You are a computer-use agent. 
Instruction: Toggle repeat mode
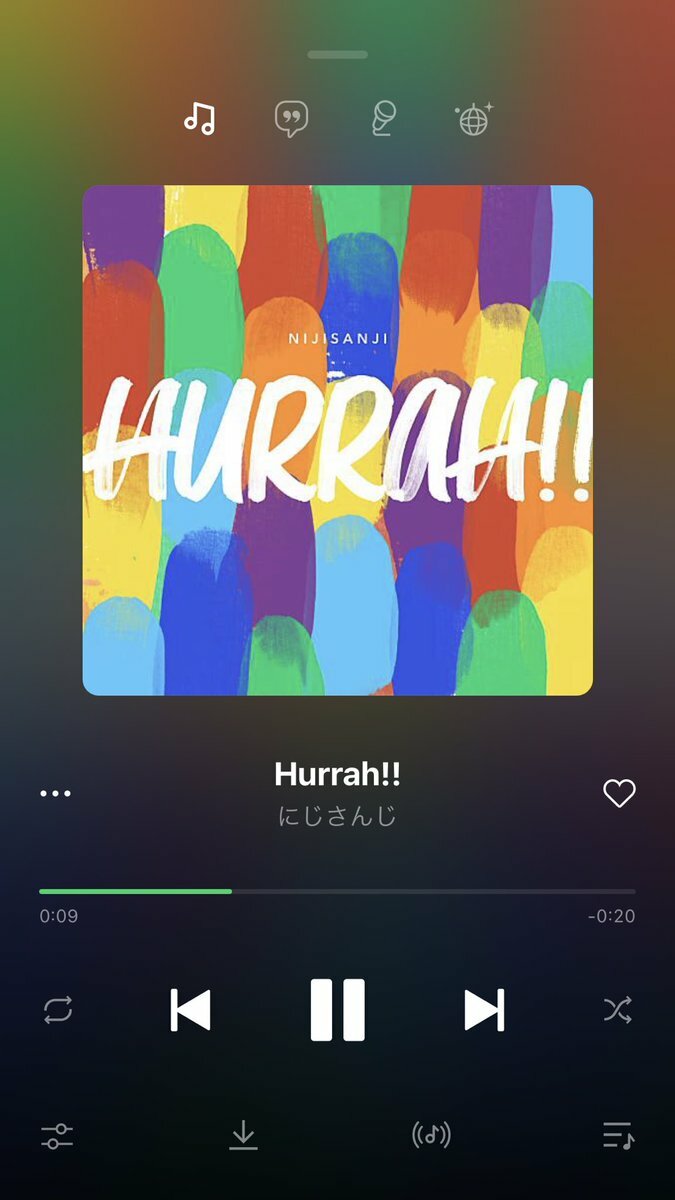(58, 1009)
